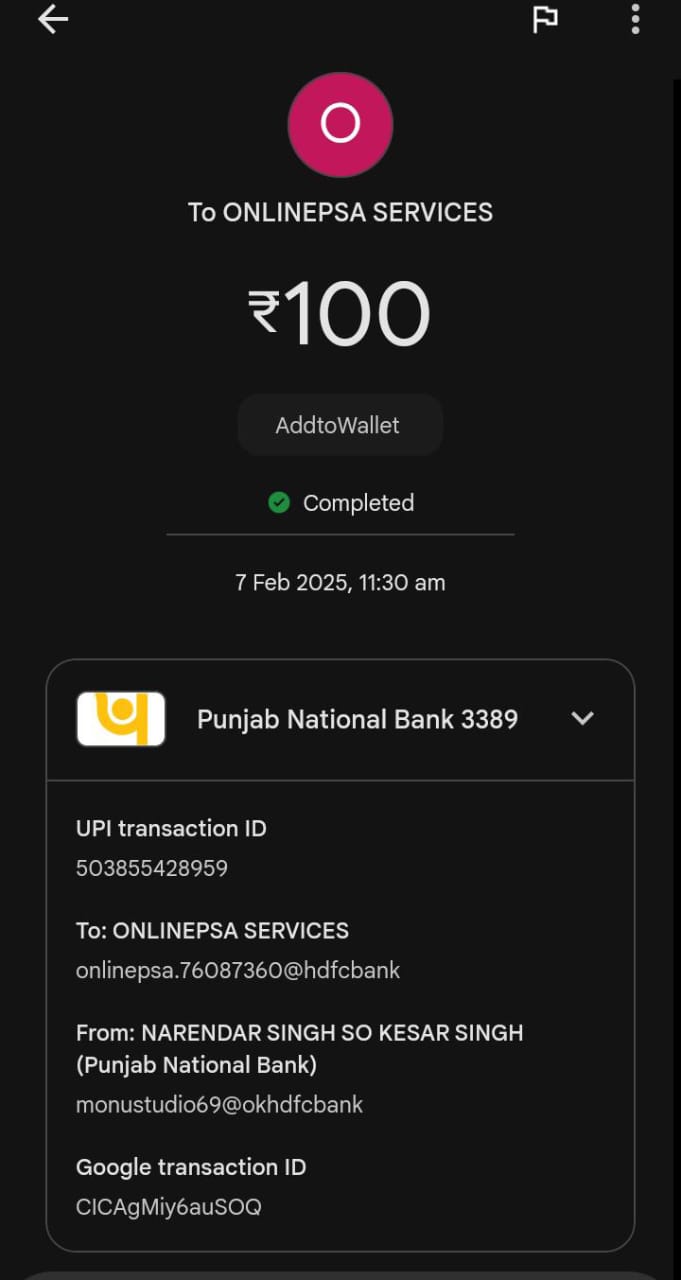
Task: Collapse the Punjab National Bank 3389 details
Action: pos(582,719)
